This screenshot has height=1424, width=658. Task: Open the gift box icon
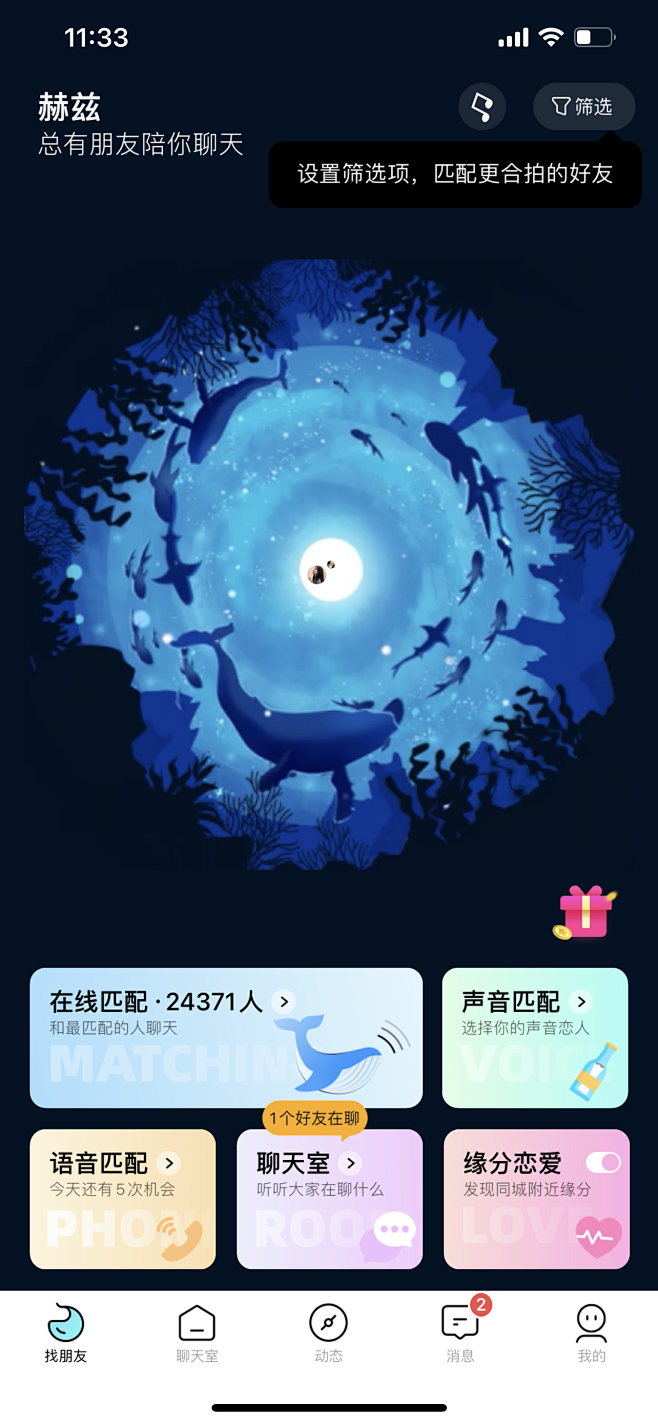tap(586, 912)
